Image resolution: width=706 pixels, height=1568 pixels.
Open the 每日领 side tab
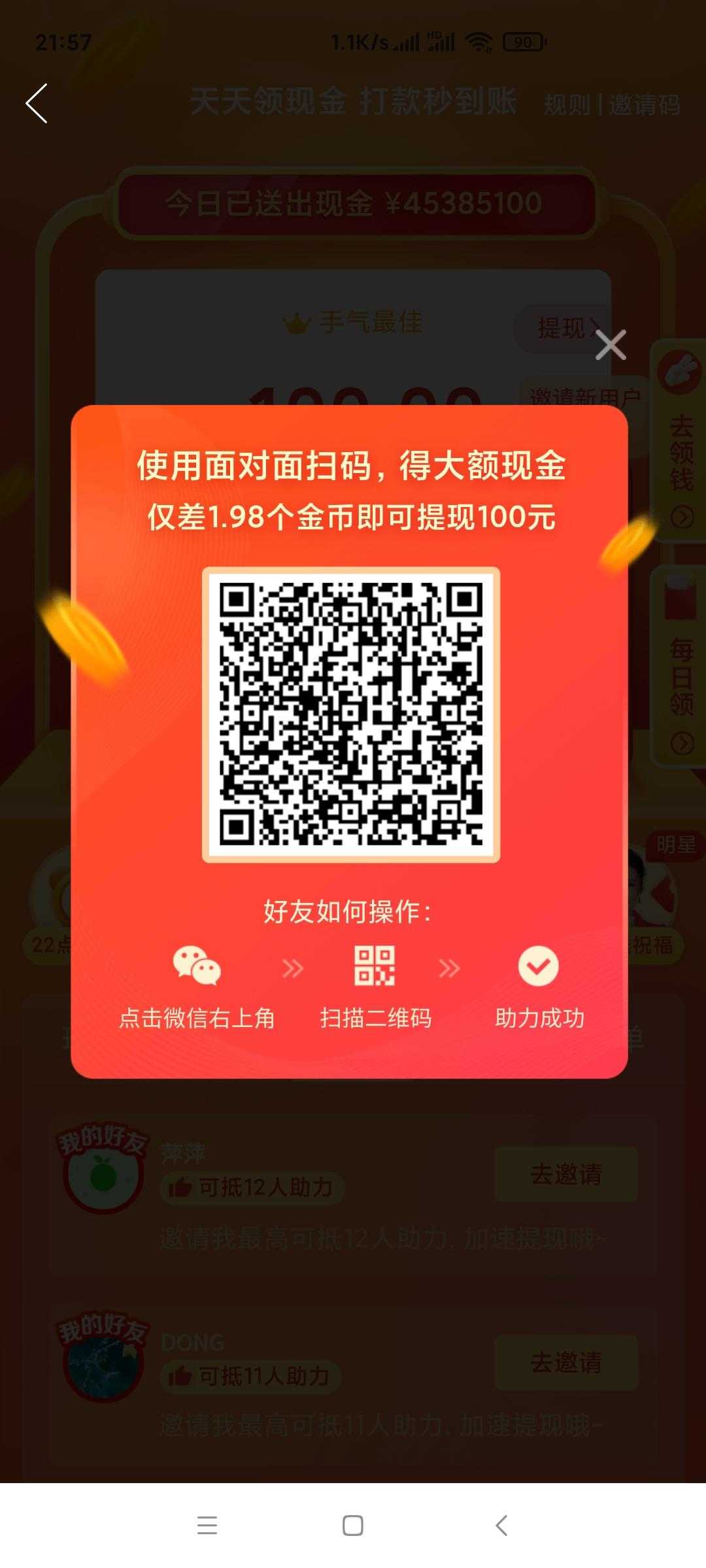click(x=681, y=666)
